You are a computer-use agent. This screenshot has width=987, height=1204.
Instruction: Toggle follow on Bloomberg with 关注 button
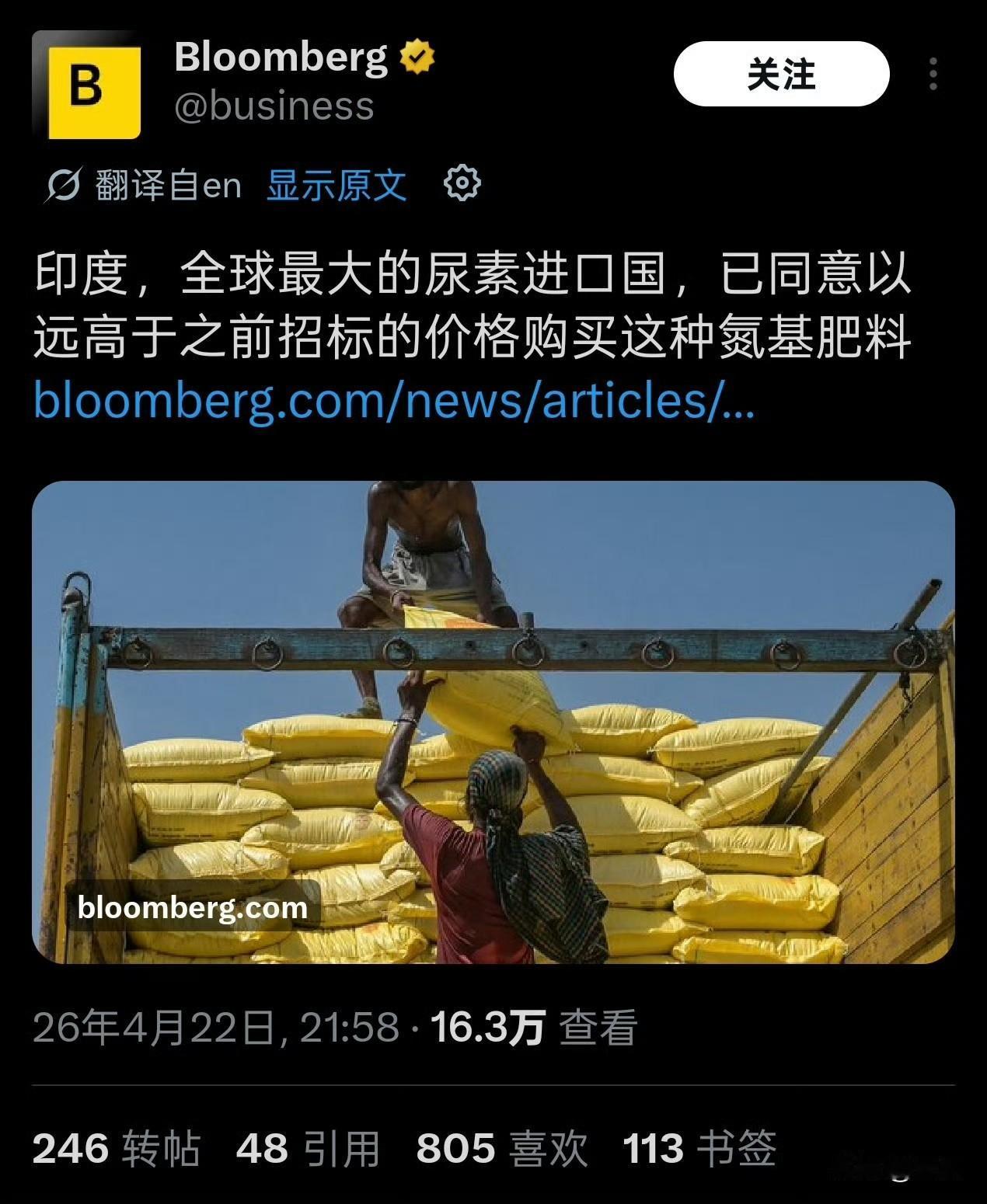pyautogui.click(x=781, y=72)
